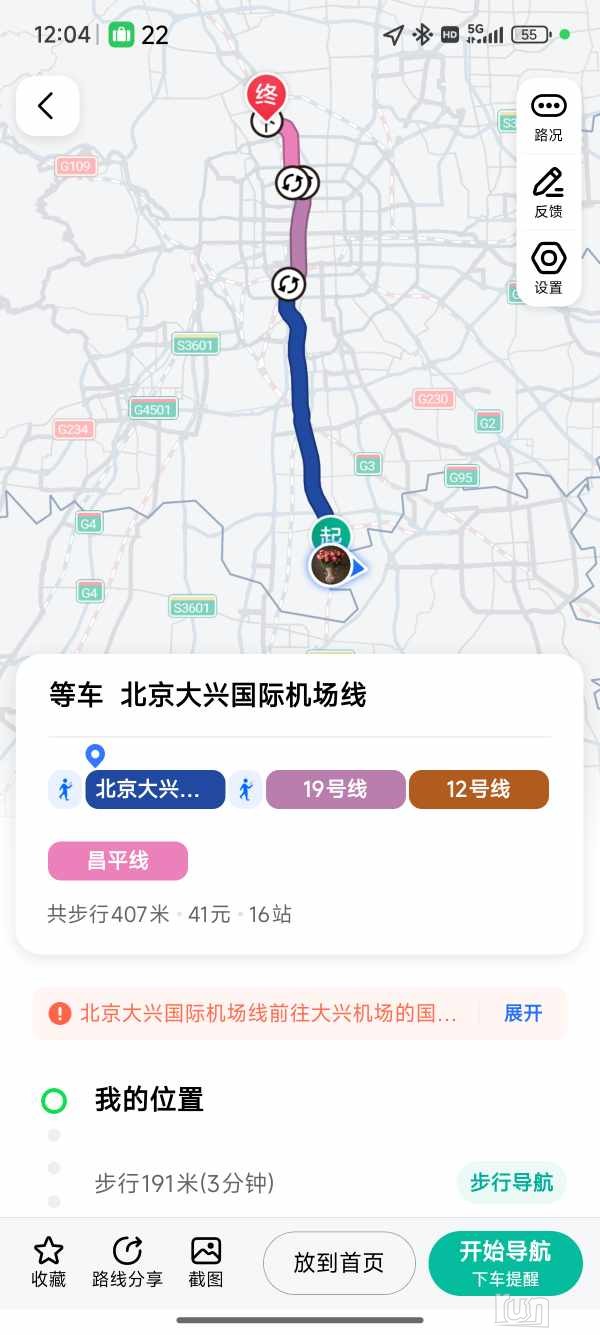Select the 19号线 segment chip

coord(335,789)
